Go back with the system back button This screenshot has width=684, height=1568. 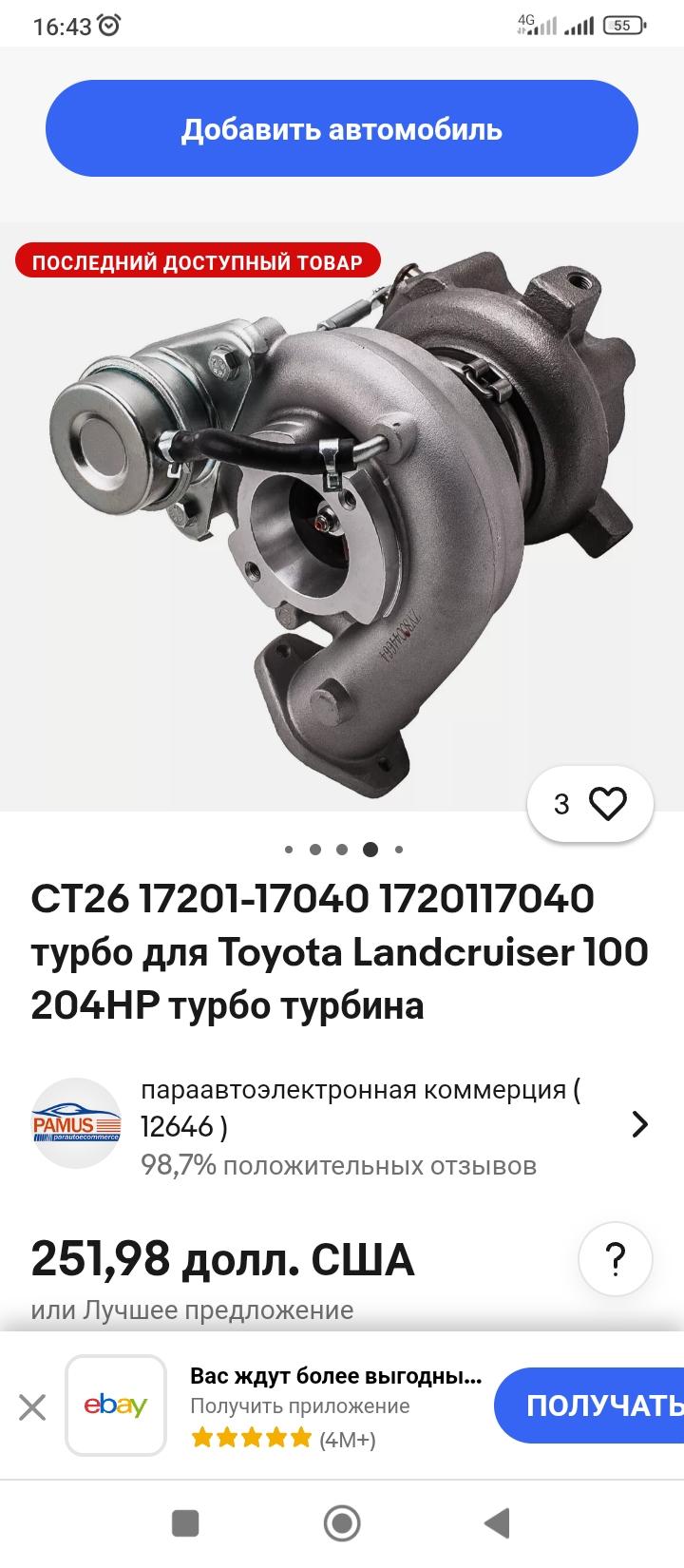coord(497,1524)
